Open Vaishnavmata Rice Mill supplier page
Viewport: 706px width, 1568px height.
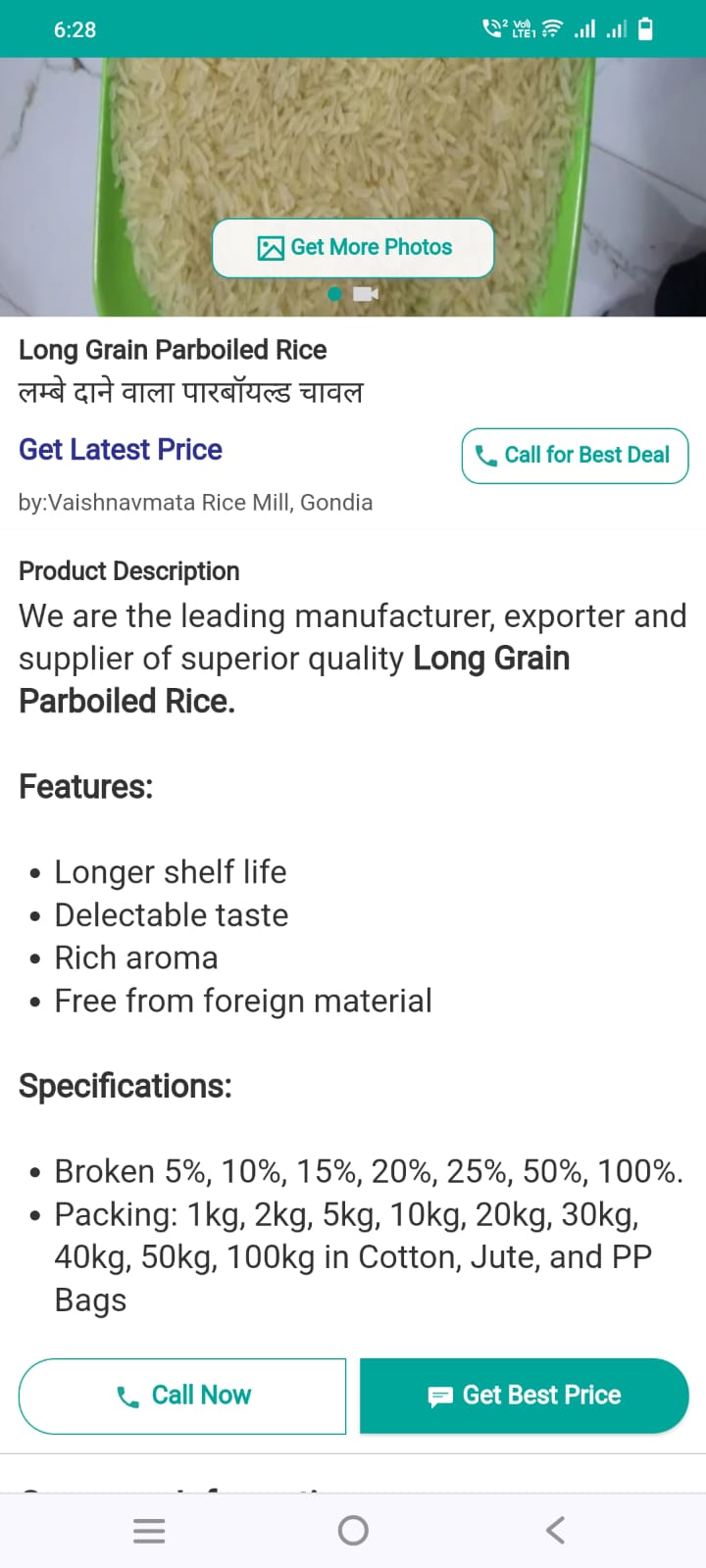pos(195,502)
